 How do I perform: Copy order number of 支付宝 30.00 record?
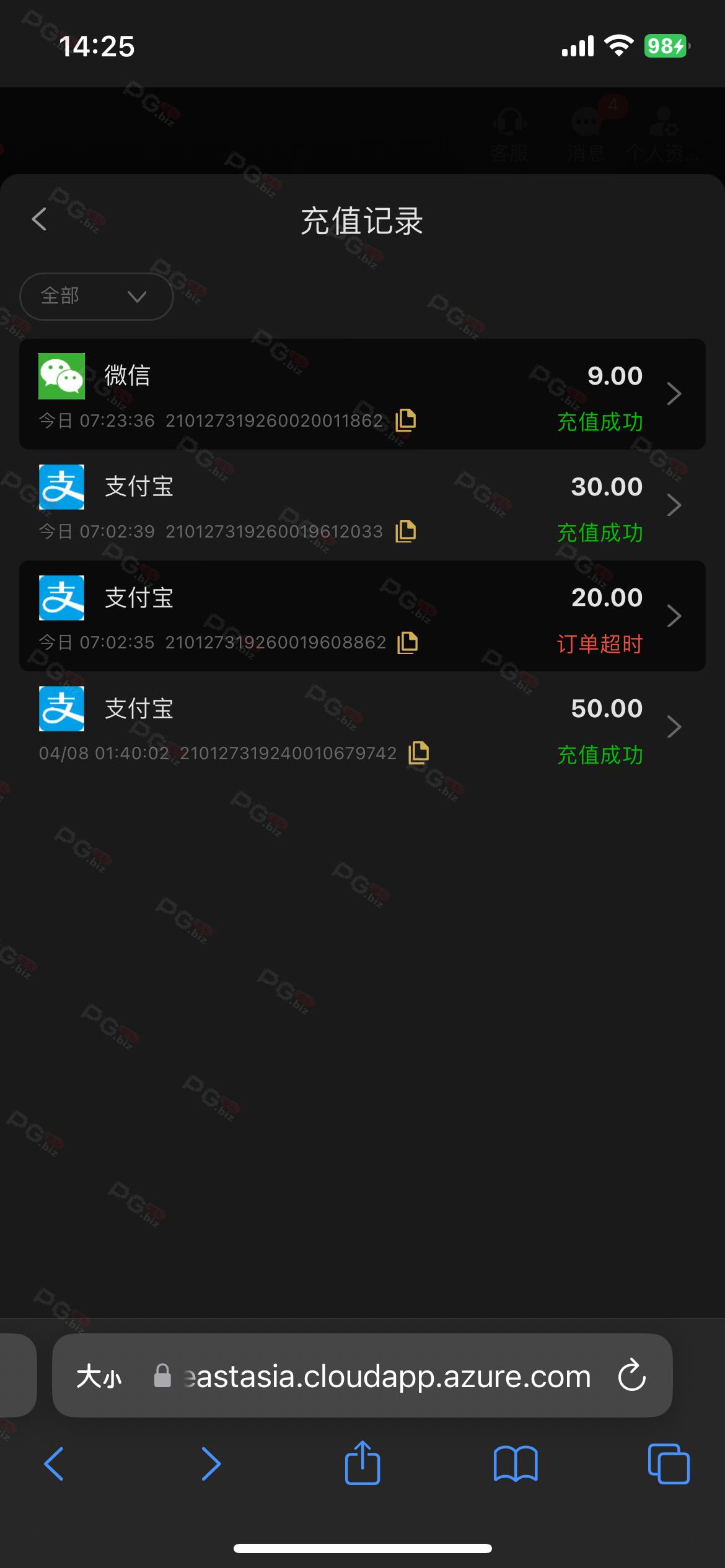[x=406, y=531]
